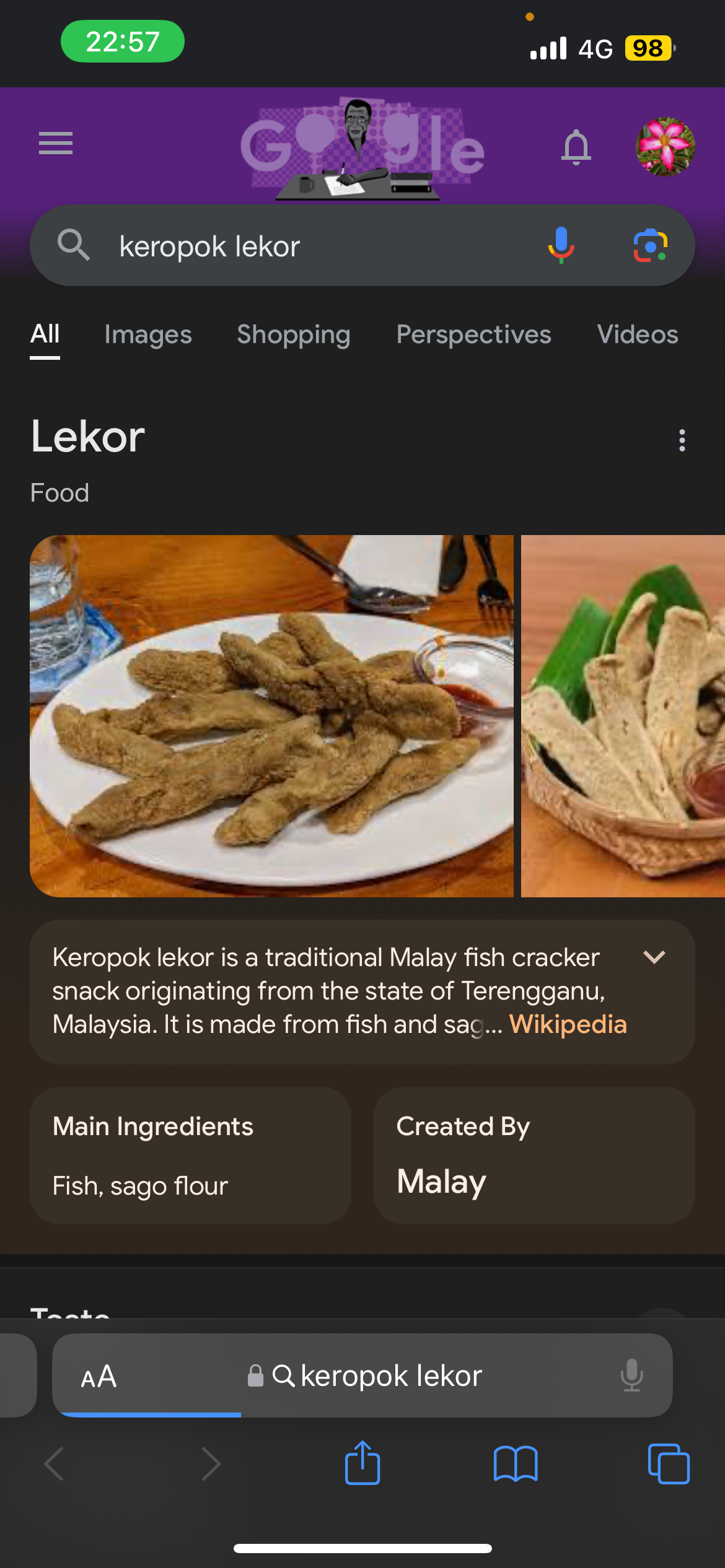The image size is (725, 1568).
Task: Open the keropok lekor plate photo
Action: [x=271, y=716]
